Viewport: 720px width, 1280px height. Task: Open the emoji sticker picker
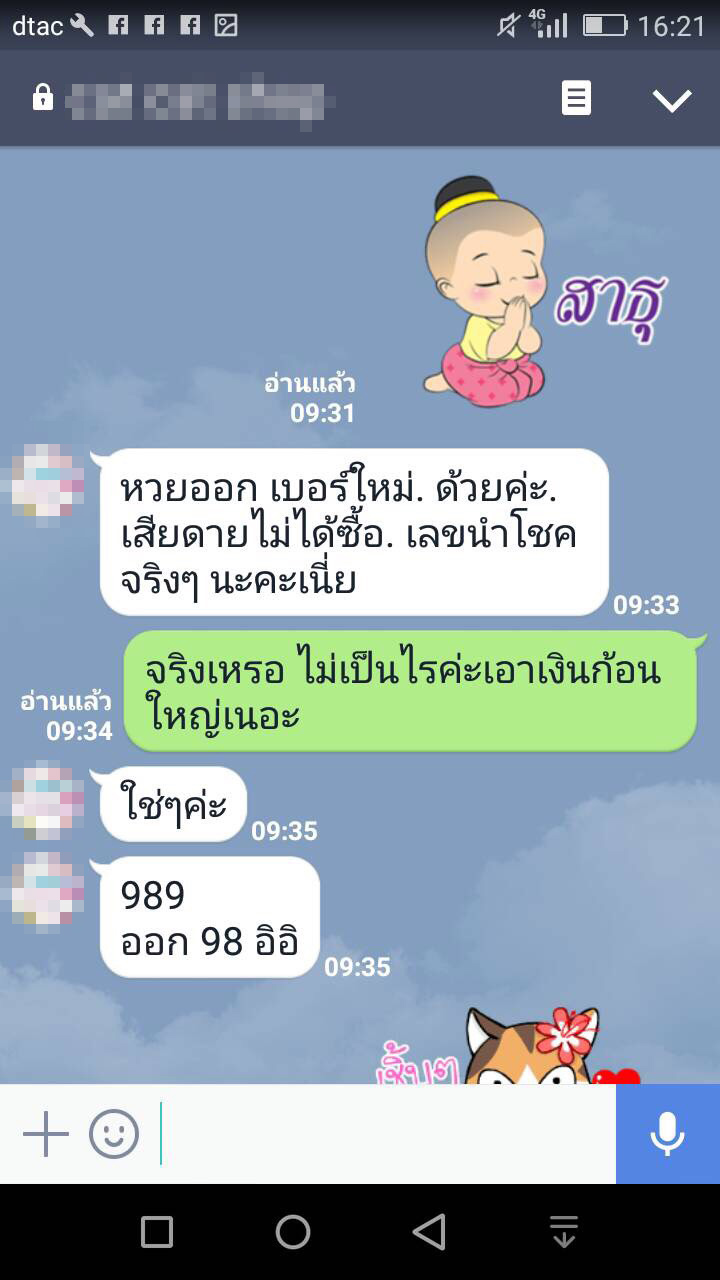click(114, 1135)
